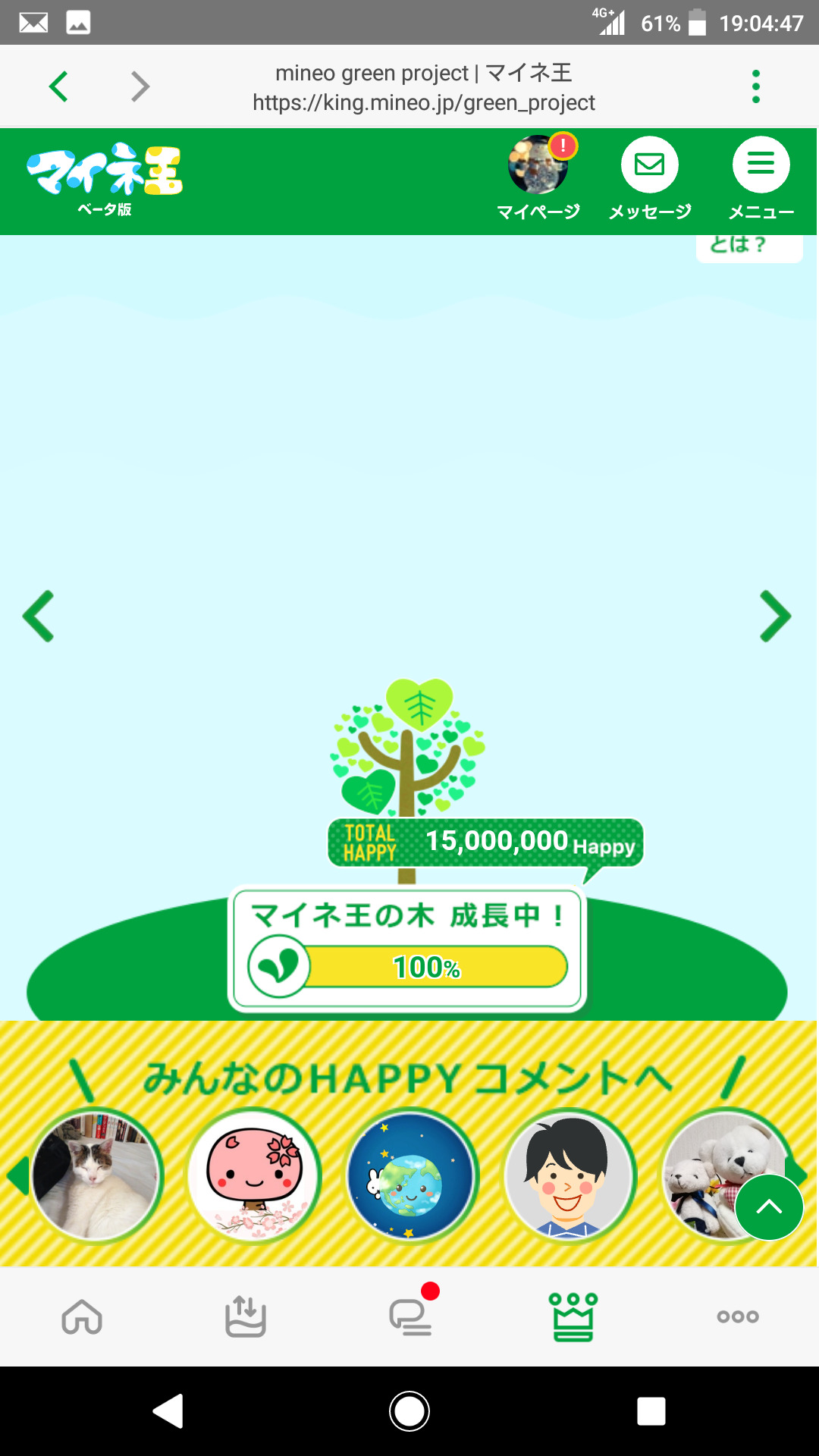Open the earth avatar's happy comment
819x1456 pixels.
tap(412, 1175)
